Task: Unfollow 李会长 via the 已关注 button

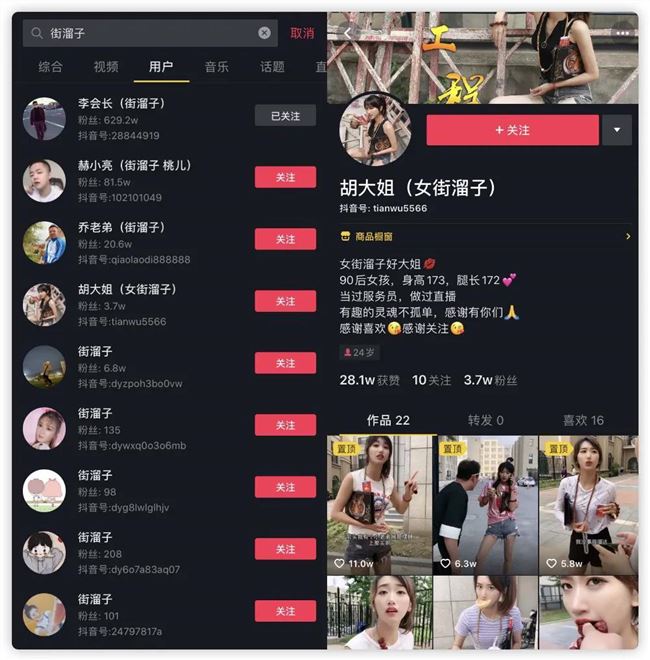Action: (x=285, y=116)
